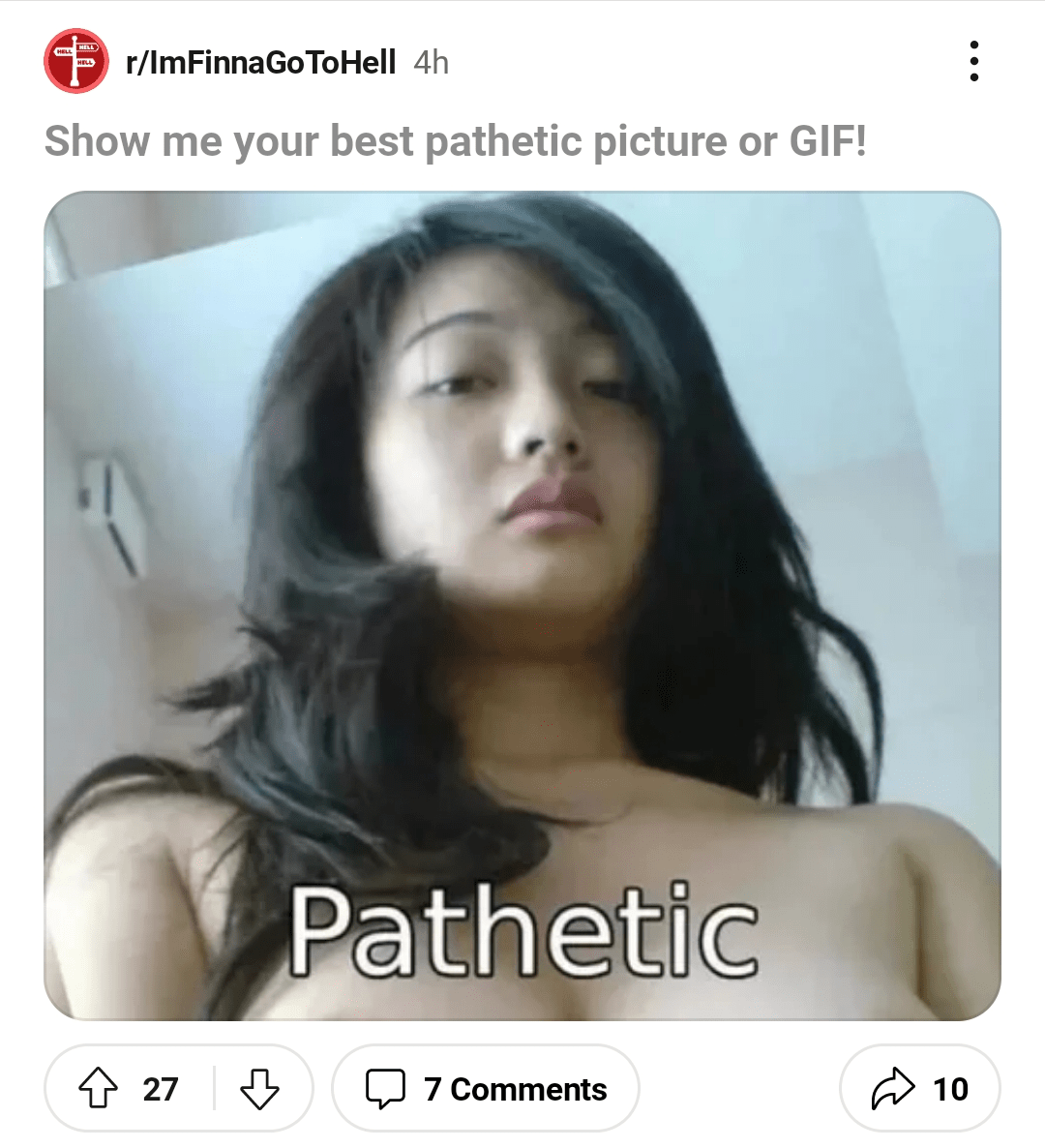Open the post's three-dot overflow menu
The height and width of the screenshot is (1148, 1045).
(x=973, y=62)
